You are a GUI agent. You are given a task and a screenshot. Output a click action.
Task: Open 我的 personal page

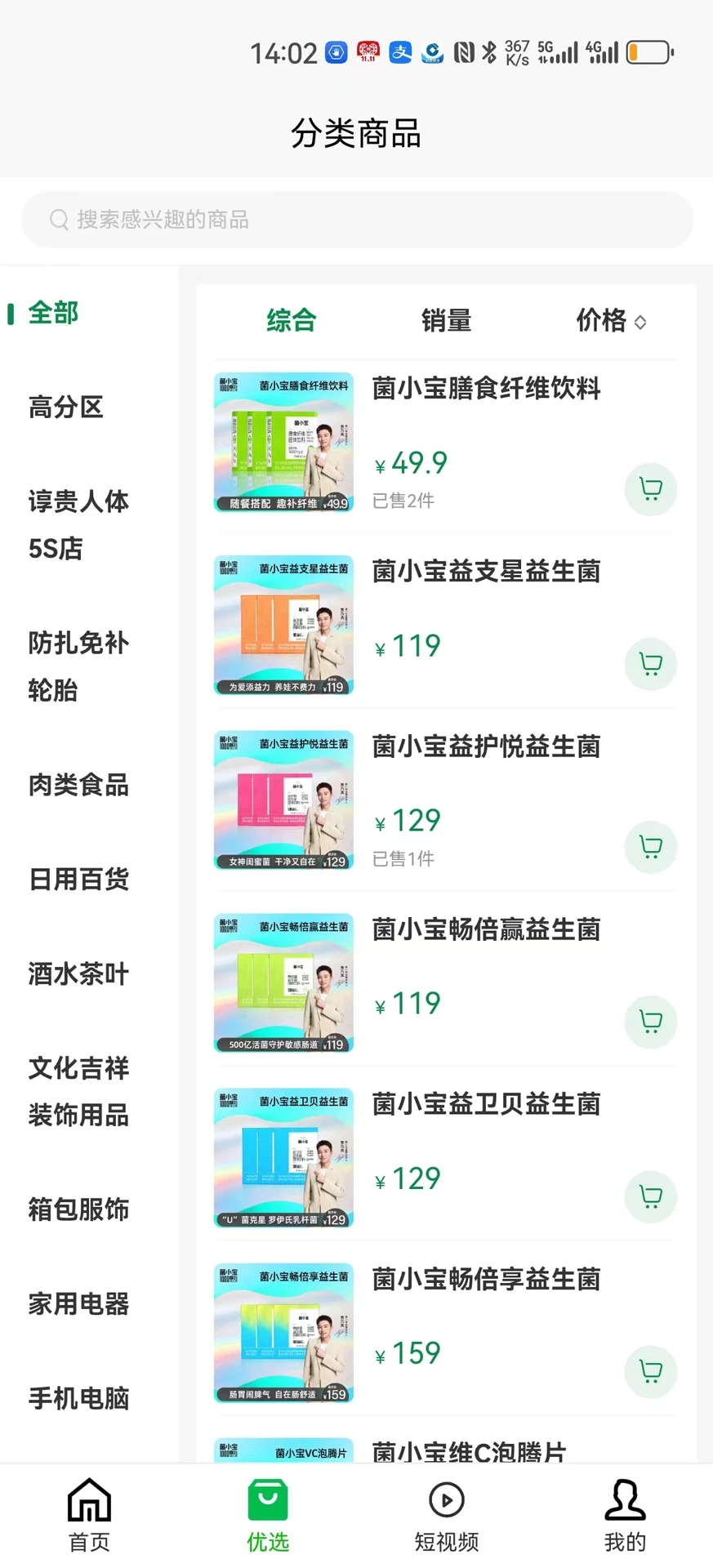tap(624, 1515)
